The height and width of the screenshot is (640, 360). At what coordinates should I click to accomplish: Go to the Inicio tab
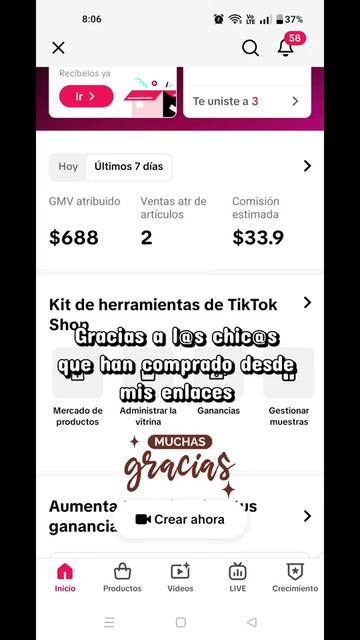[65, 578]
